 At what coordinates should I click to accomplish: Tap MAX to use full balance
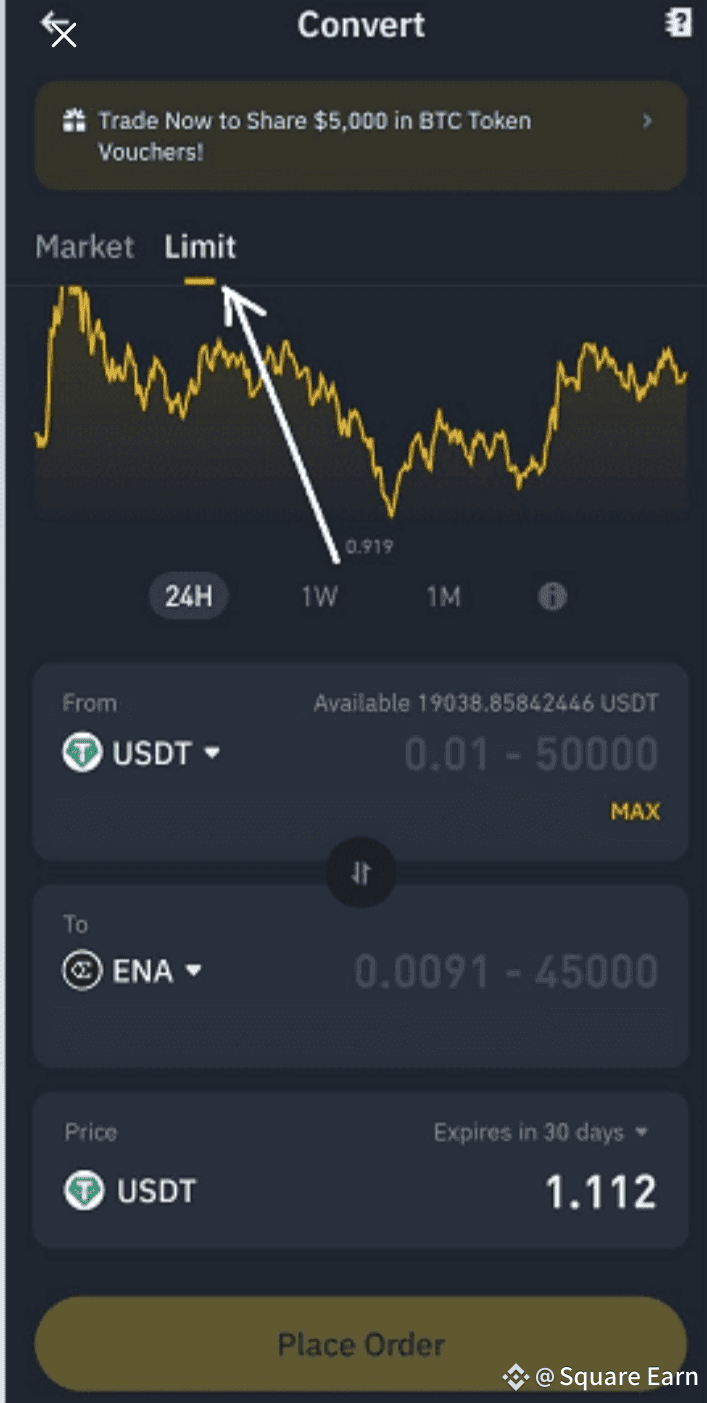click(x=636, y=811)
